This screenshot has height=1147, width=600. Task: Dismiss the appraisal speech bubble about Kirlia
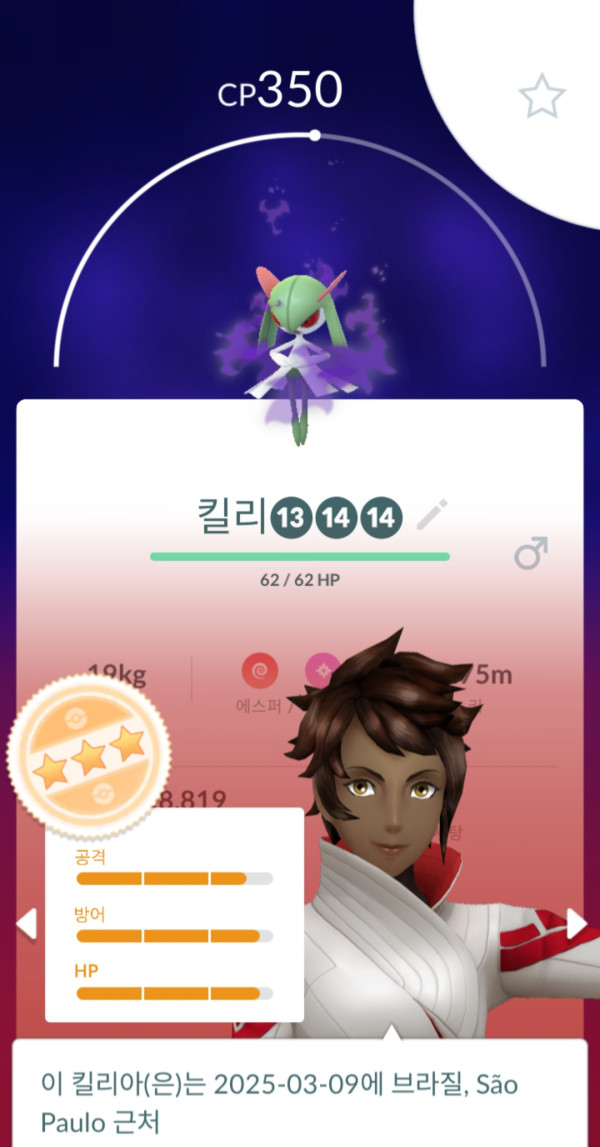pyautogui.click(x=300, y=1095)
